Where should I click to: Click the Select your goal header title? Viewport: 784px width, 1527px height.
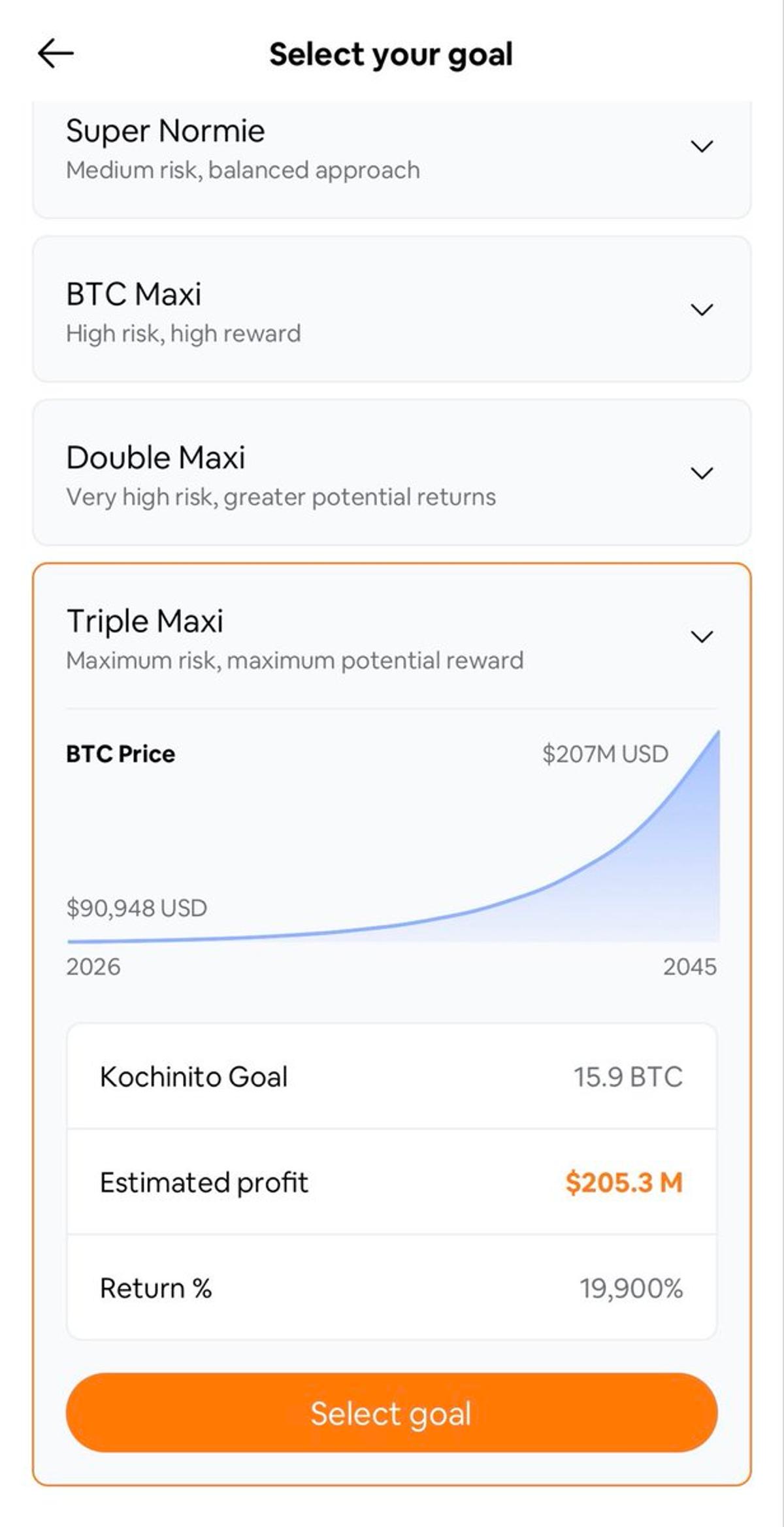[392, 54]
